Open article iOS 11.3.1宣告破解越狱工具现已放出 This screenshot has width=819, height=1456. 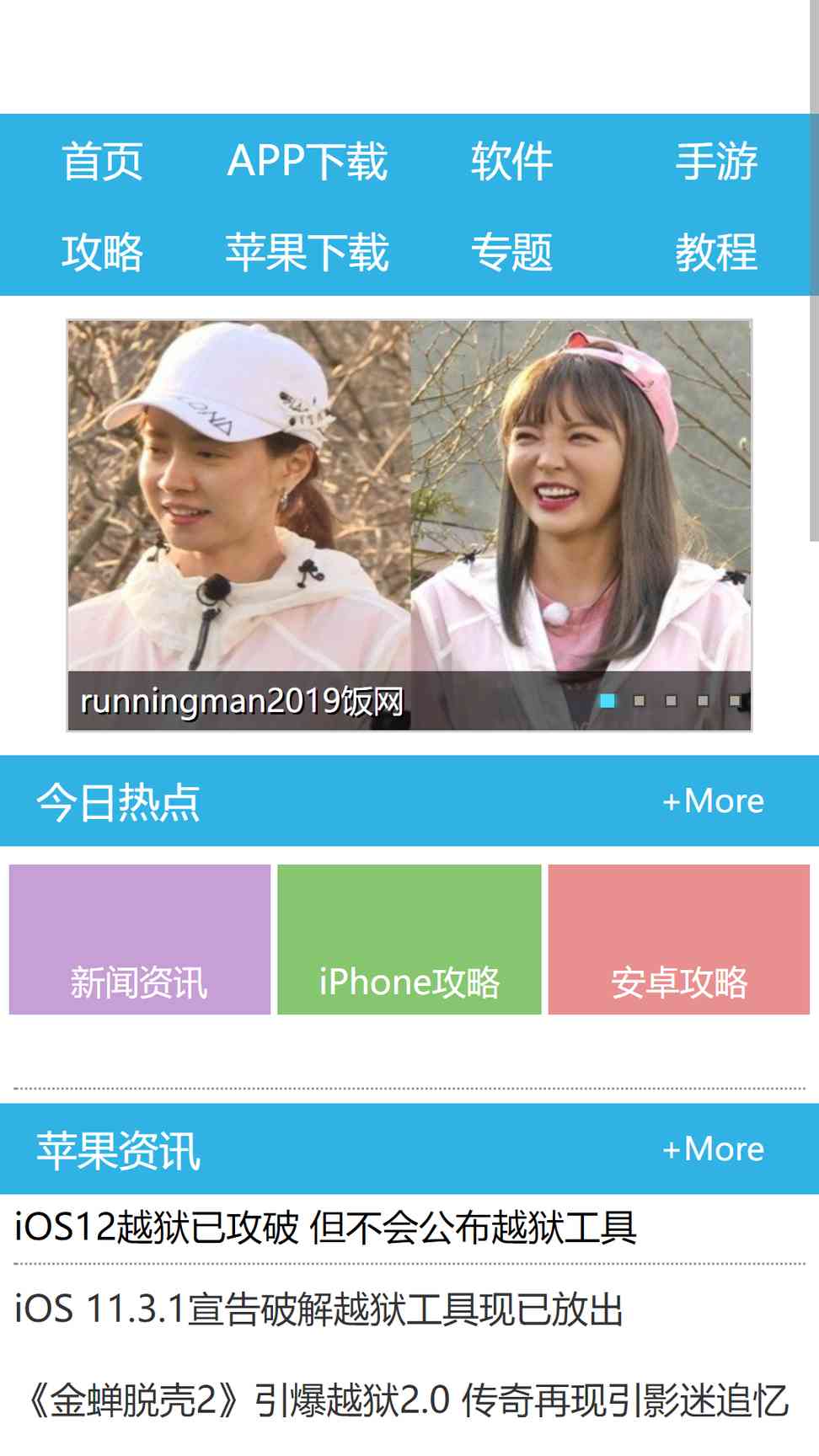coord(318,1309)
